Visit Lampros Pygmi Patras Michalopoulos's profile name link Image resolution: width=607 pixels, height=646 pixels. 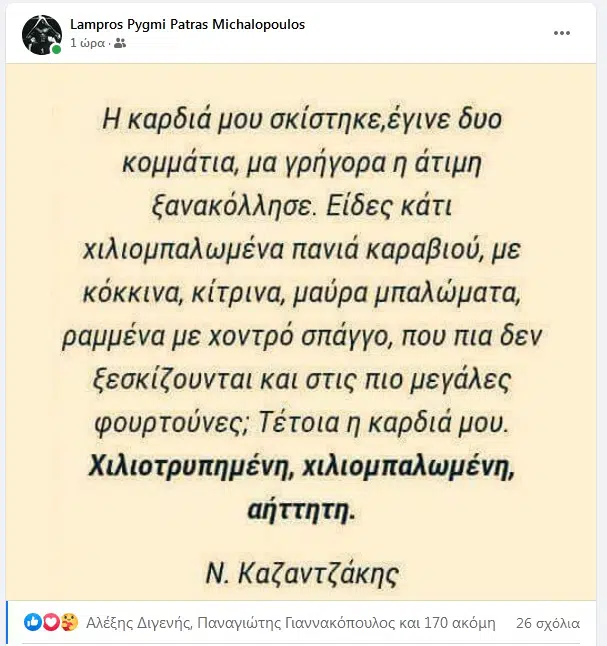tap(188, 24)
